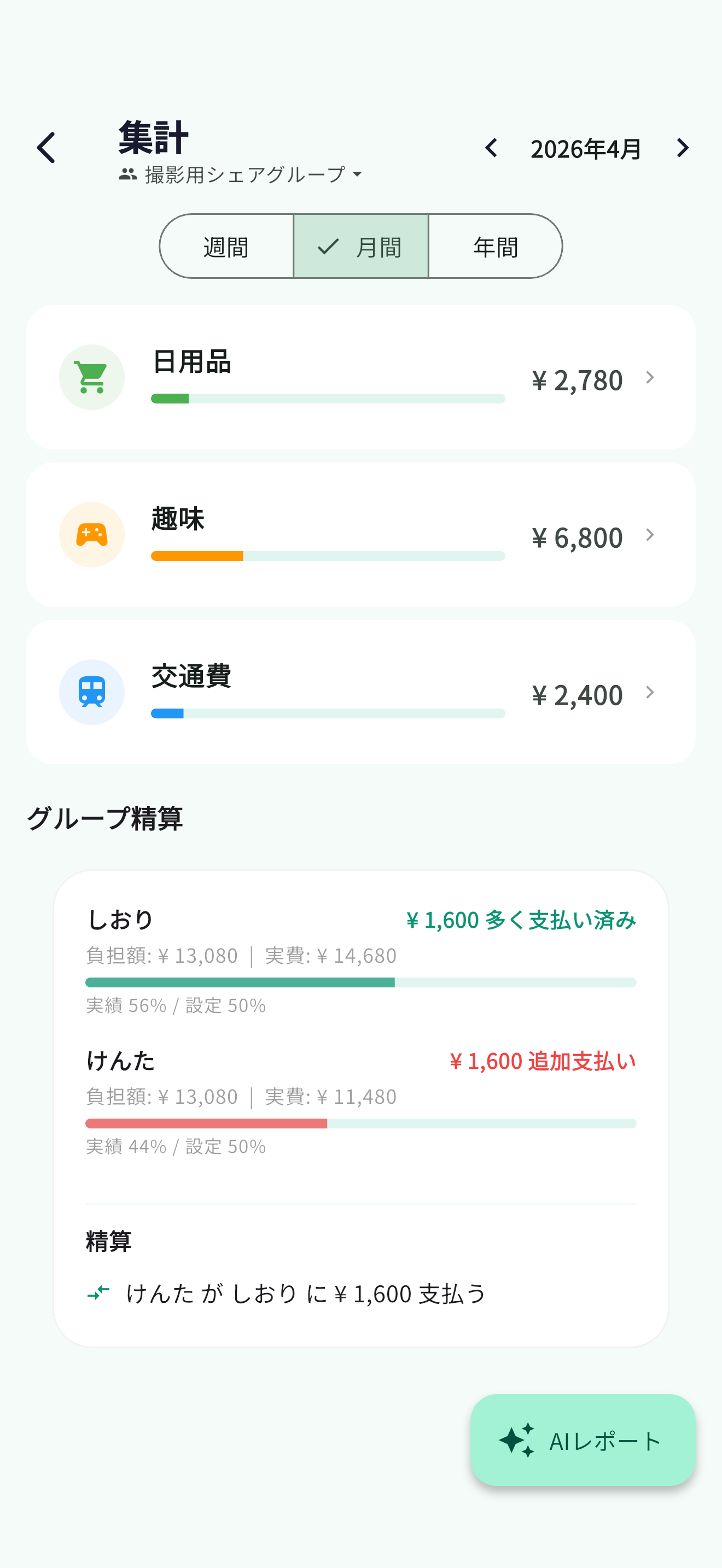Select the 週間 view option
The width and height of the screenshot is (722, 1568).
click(x=225, y=246)
